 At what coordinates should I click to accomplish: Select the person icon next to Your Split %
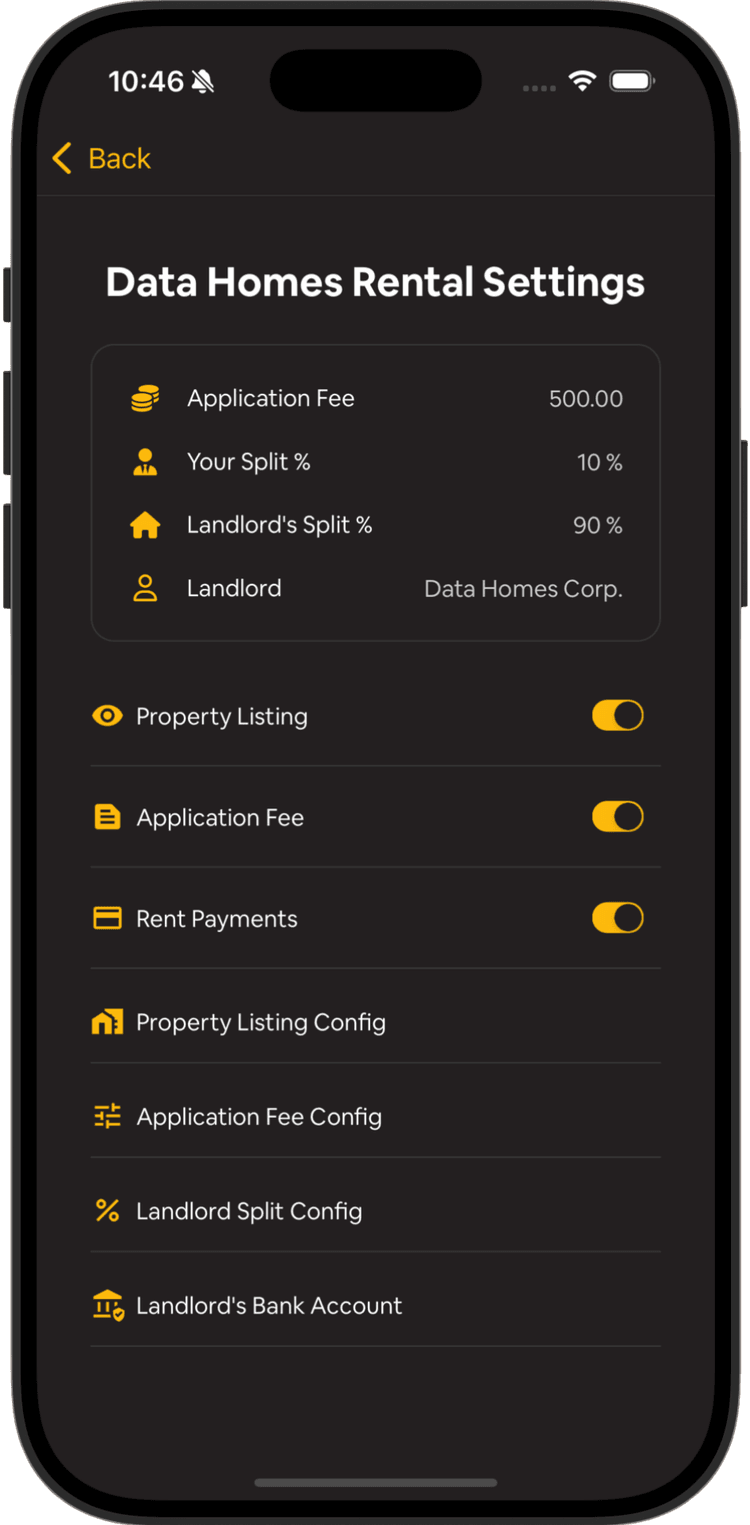144,461
